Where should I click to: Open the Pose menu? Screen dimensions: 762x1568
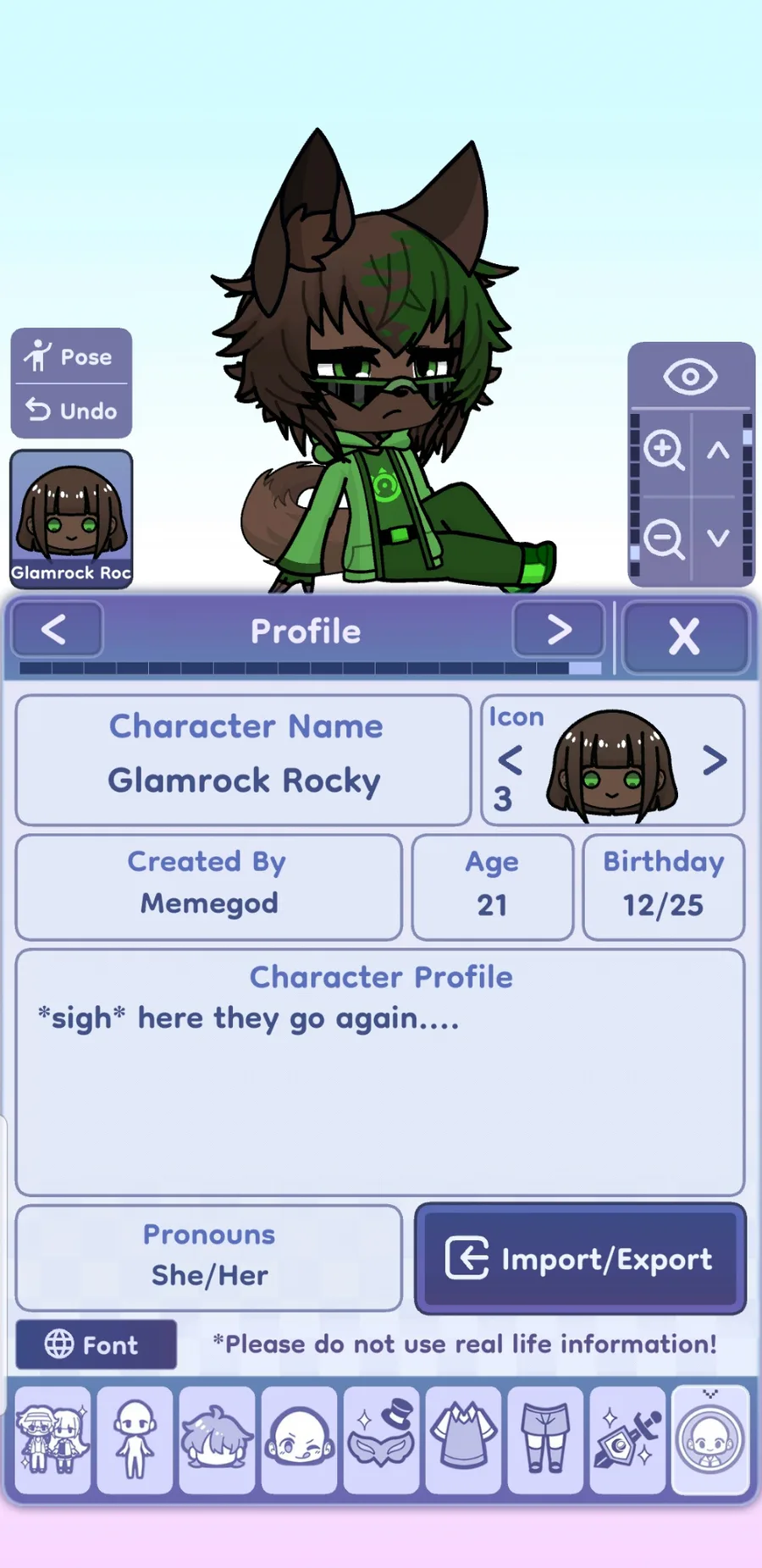coord(71,356)
